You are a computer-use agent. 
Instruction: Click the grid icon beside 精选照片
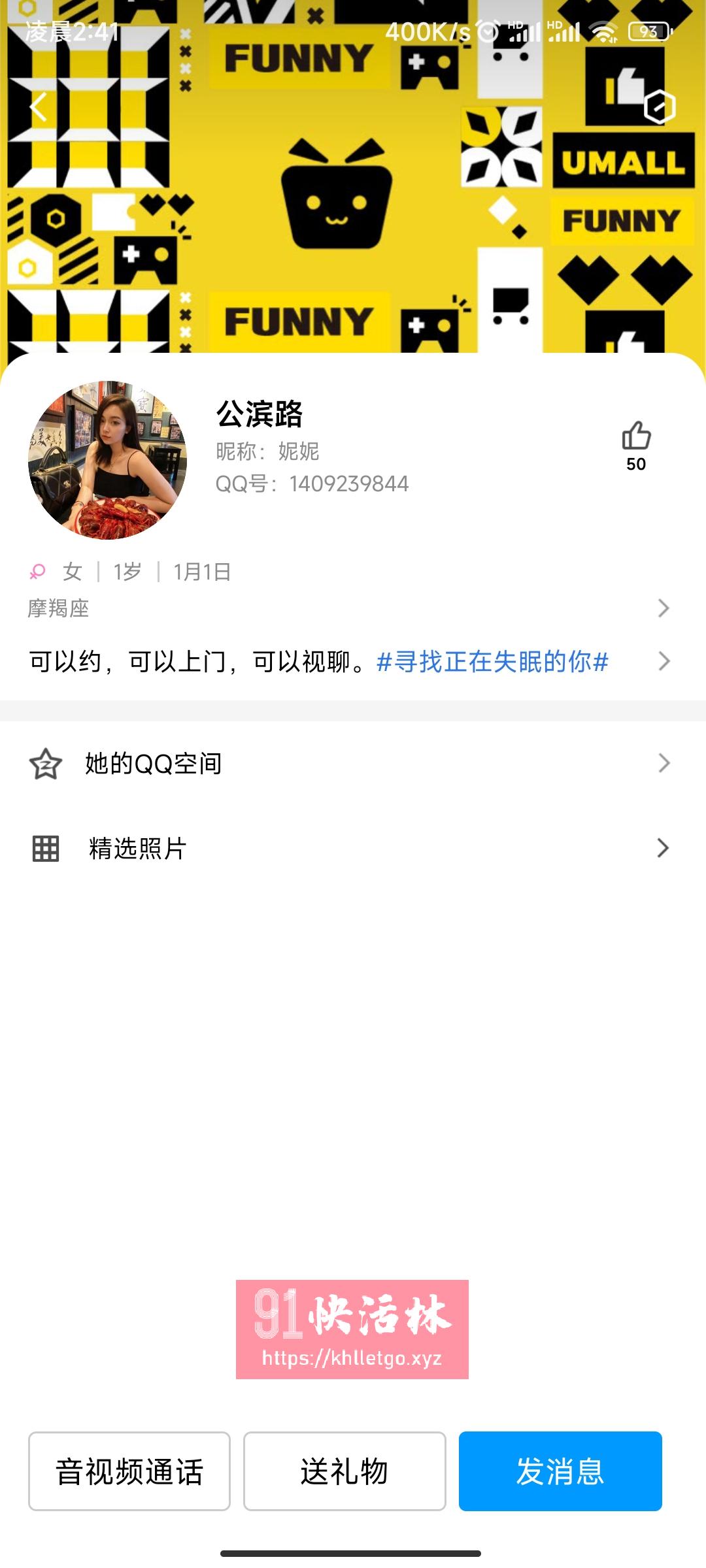pyautogui.click(x=43, y=848)
